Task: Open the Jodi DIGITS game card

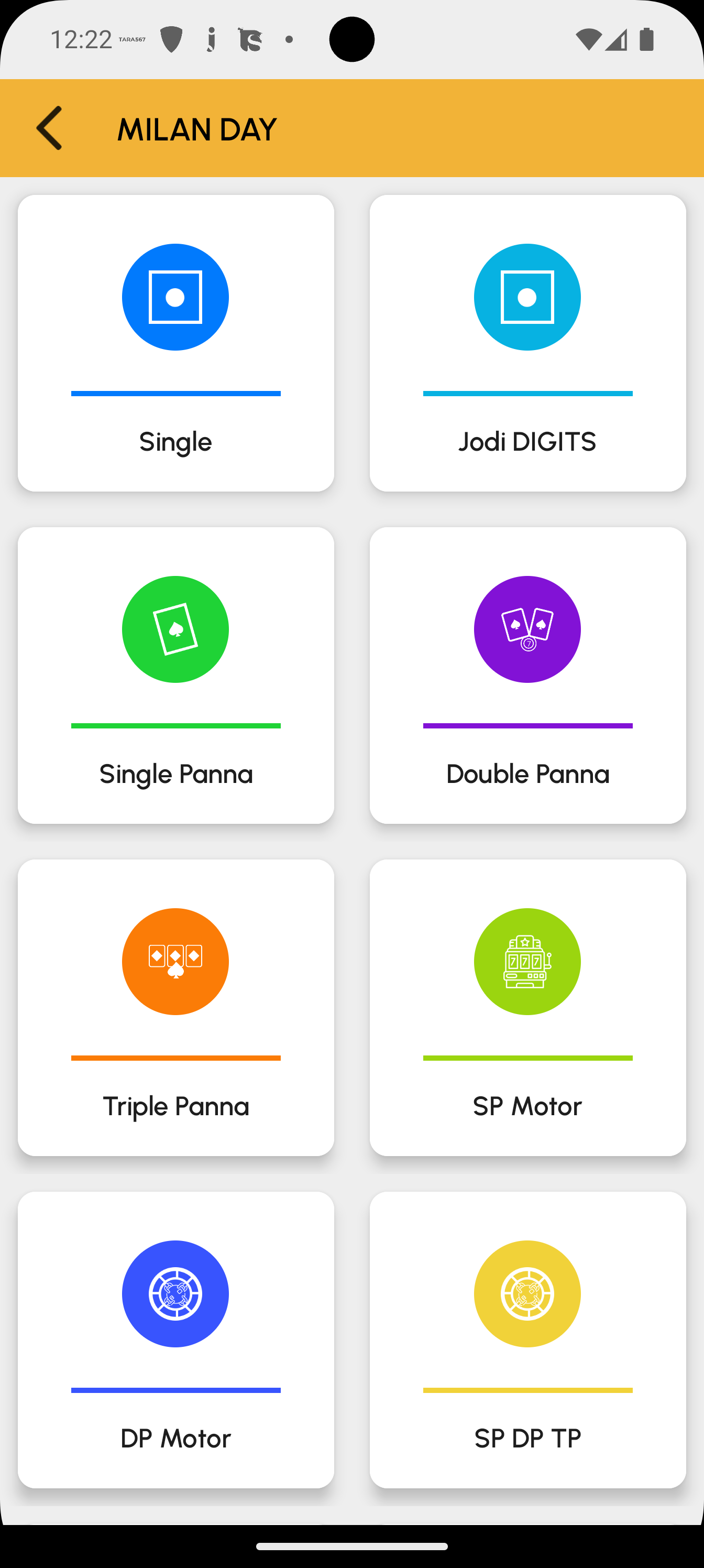Action: click(x=527, y=343)
